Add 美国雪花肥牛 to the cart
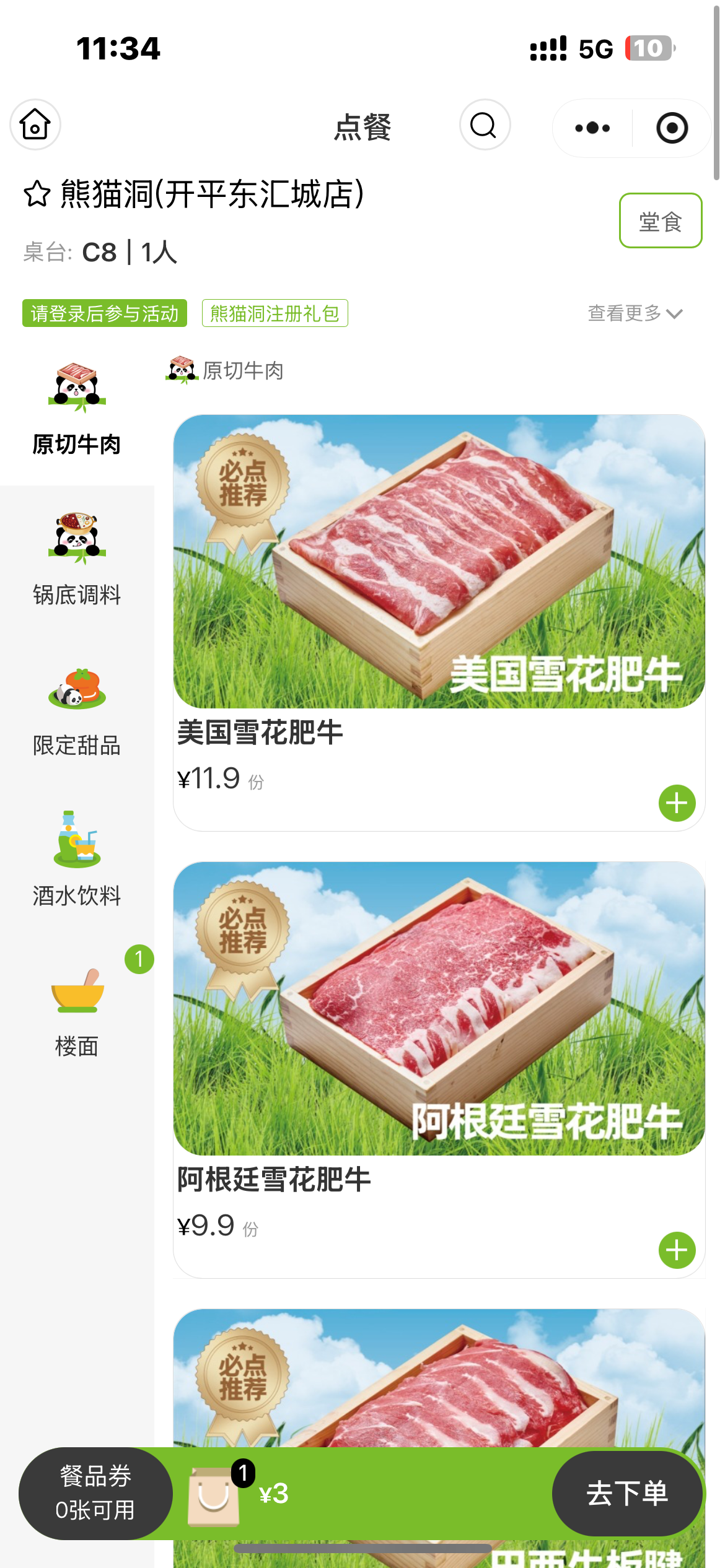This screenshot has width=725, height=1568. 677,803
